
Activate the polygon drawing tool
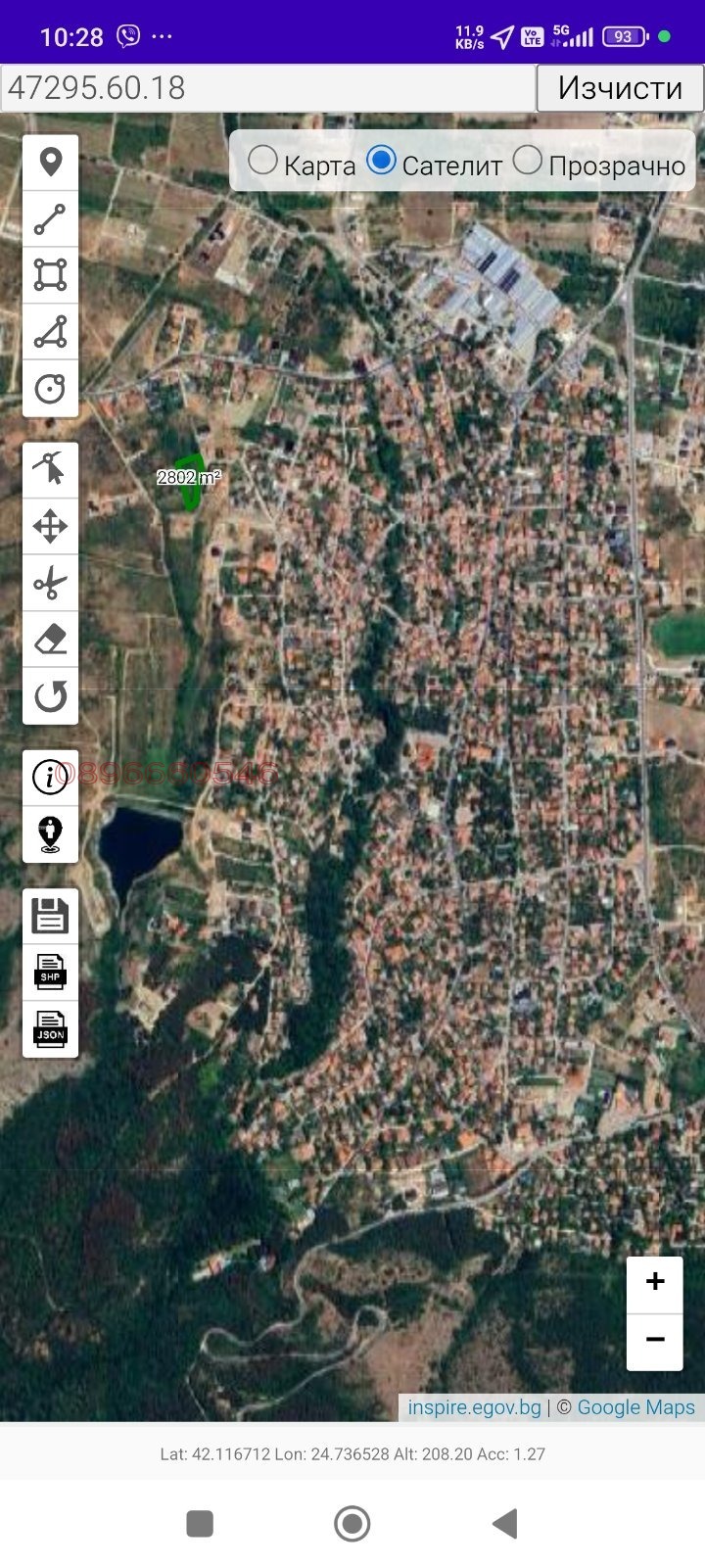51,332
